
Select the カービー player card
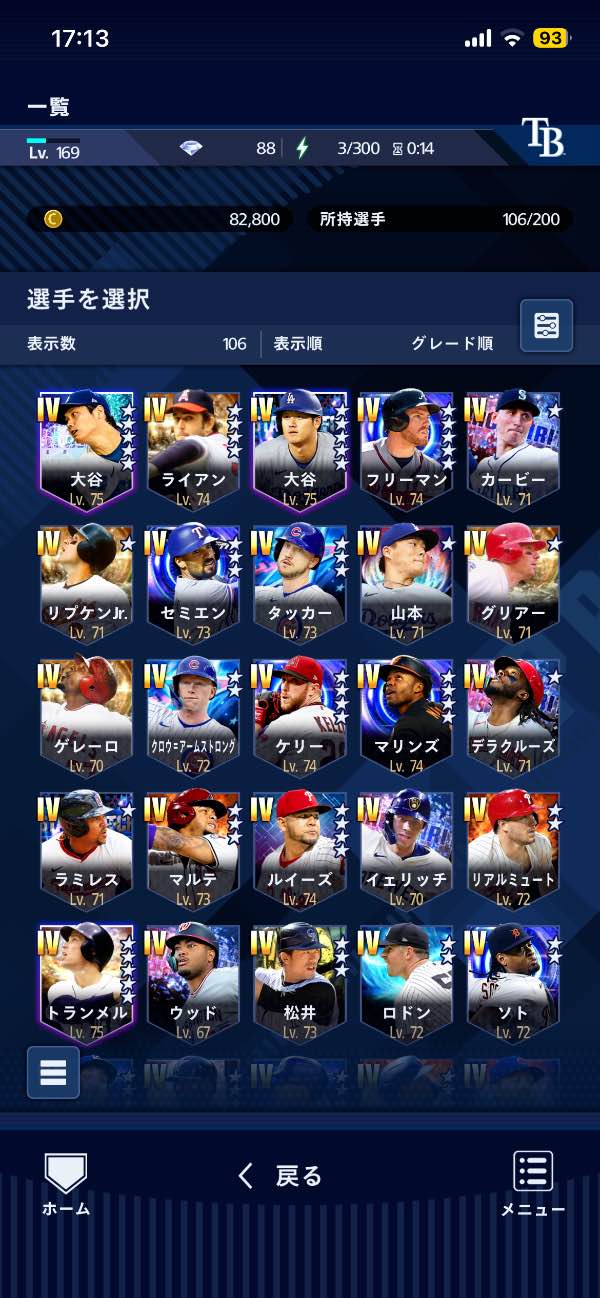tap(513, 449)
